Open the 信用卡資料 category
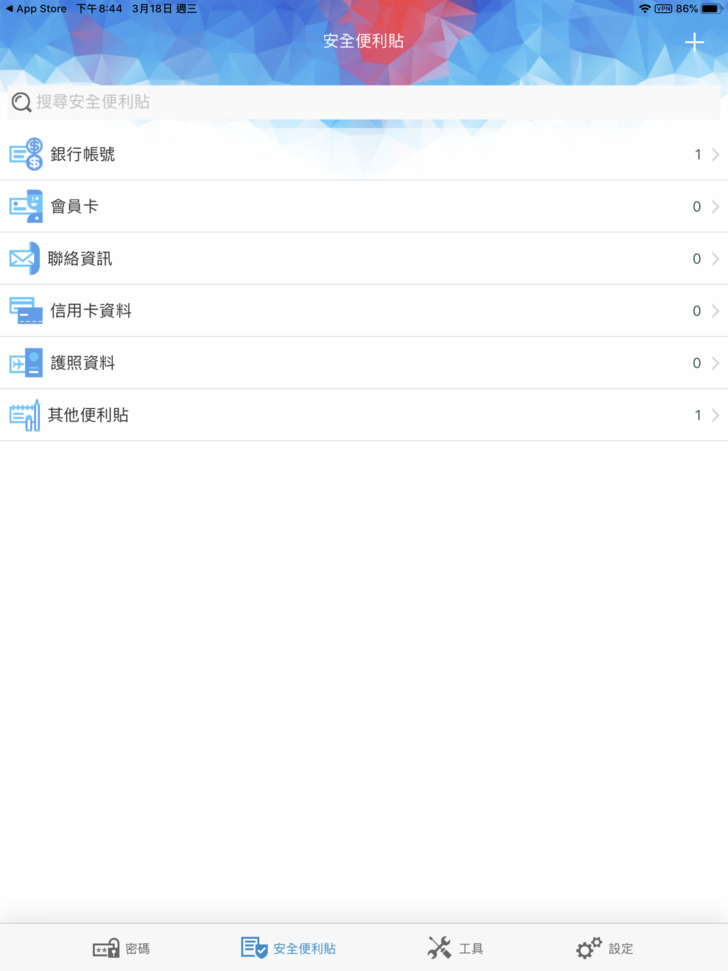728x971 pixels. [363, 311]
